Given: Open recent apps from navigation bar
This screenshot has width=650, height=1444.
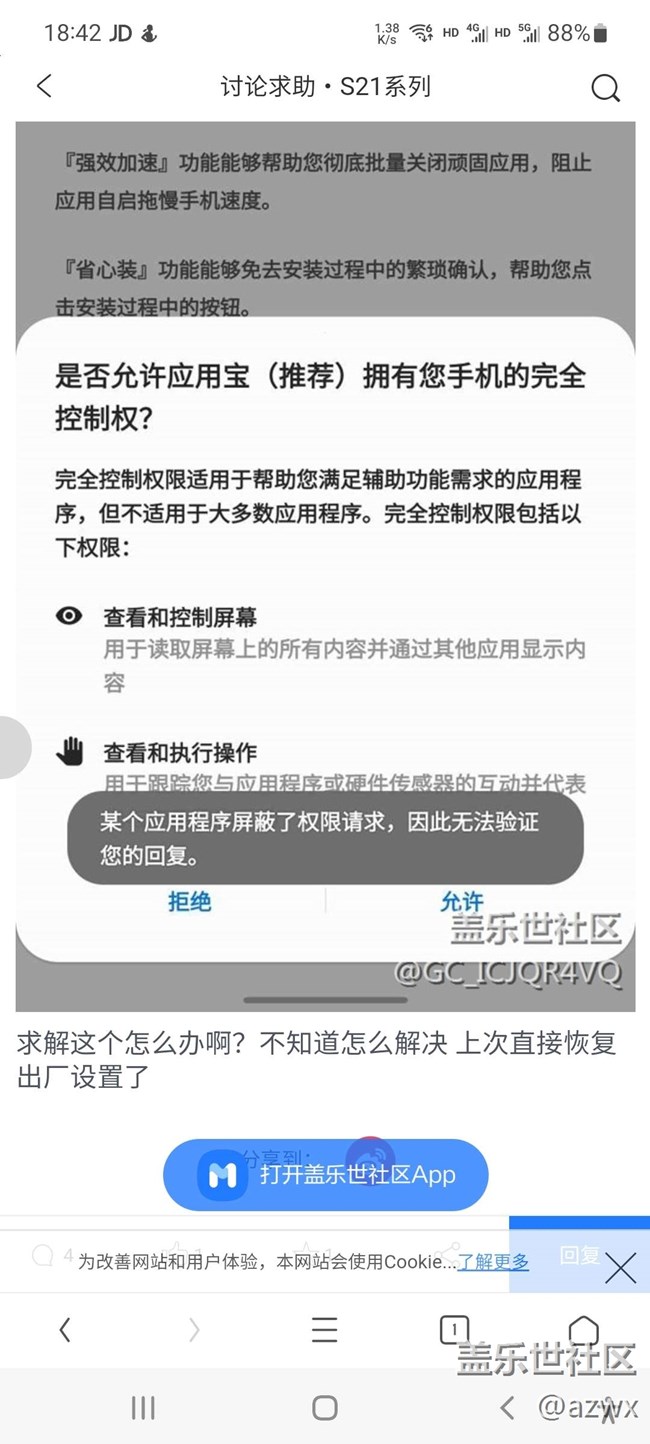Looking at the screenshot, I should tap(143, 1408).
